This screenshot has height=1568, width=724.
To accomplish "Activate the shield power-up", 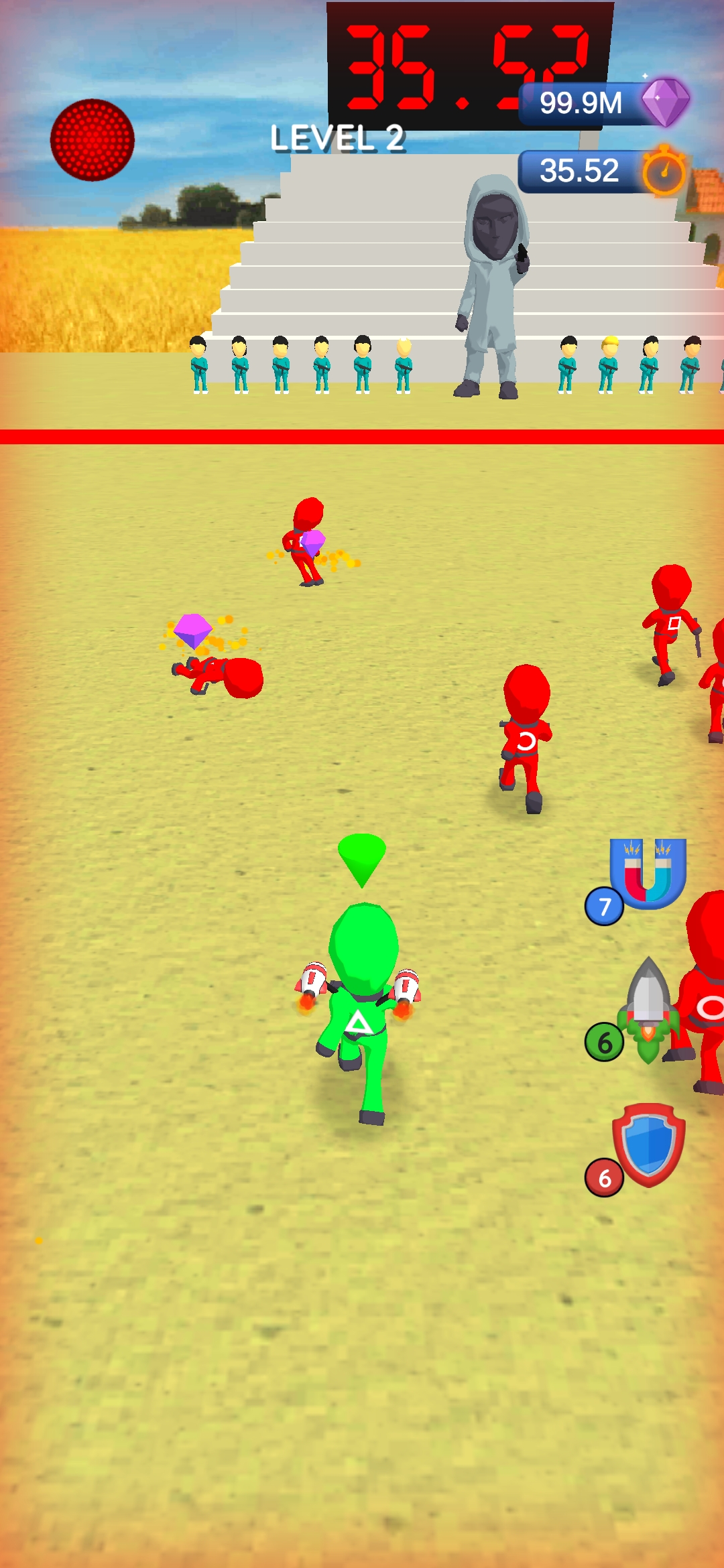I will 648,1145.
